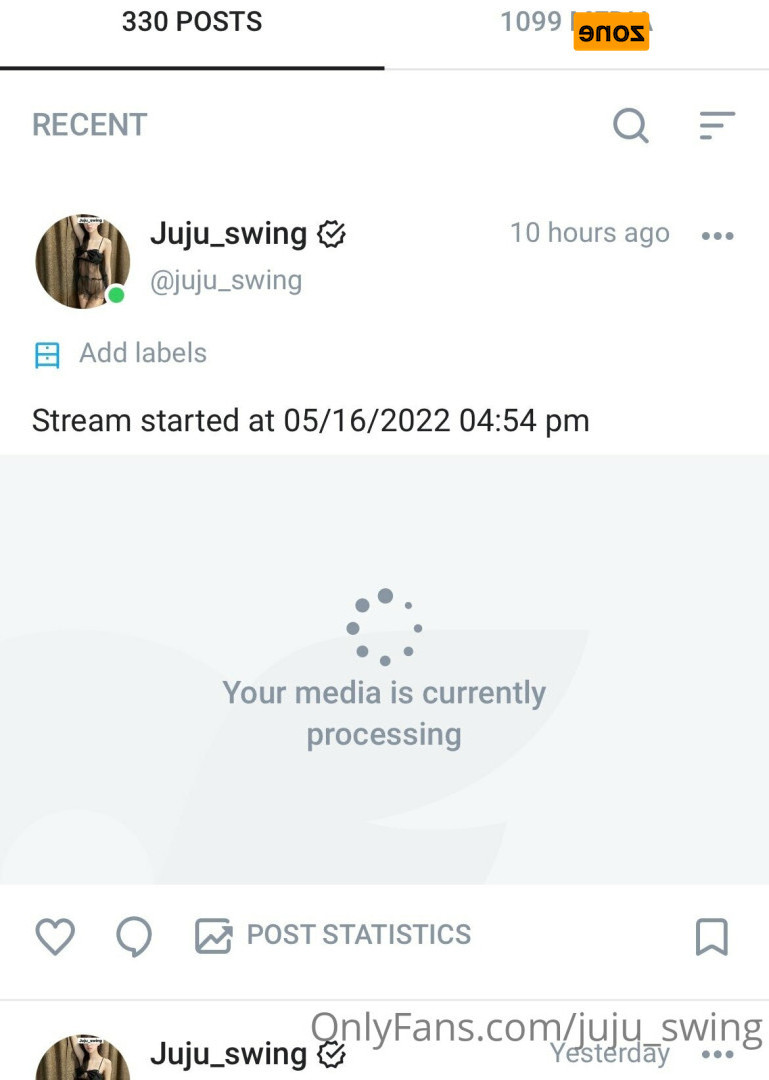Comment on the stream post
The image size is (769, 1080).
134,936
